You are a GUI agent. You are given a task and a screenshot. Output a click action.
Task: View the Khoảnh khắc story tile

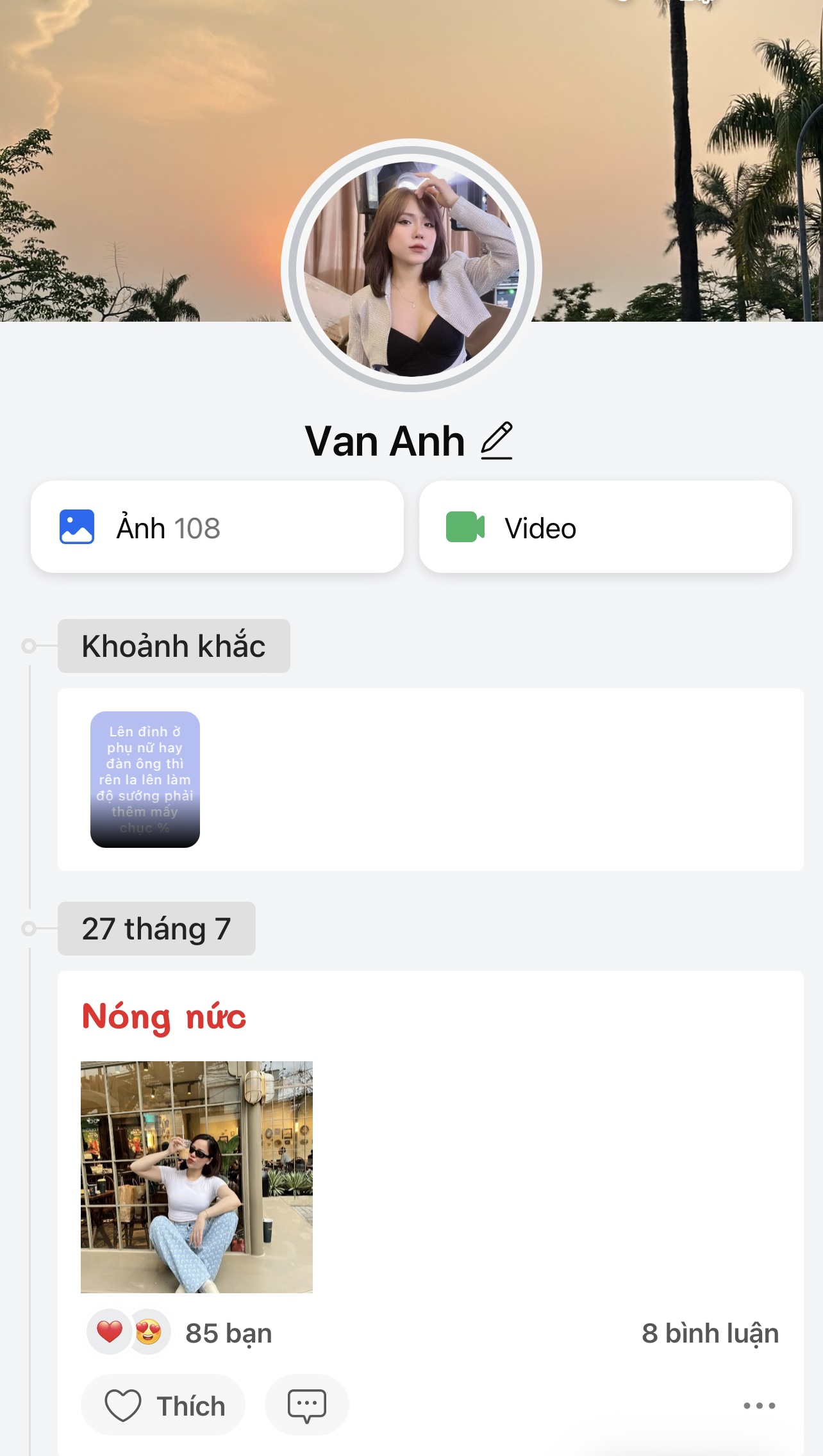pyautogui.click(x=145, y=779)
